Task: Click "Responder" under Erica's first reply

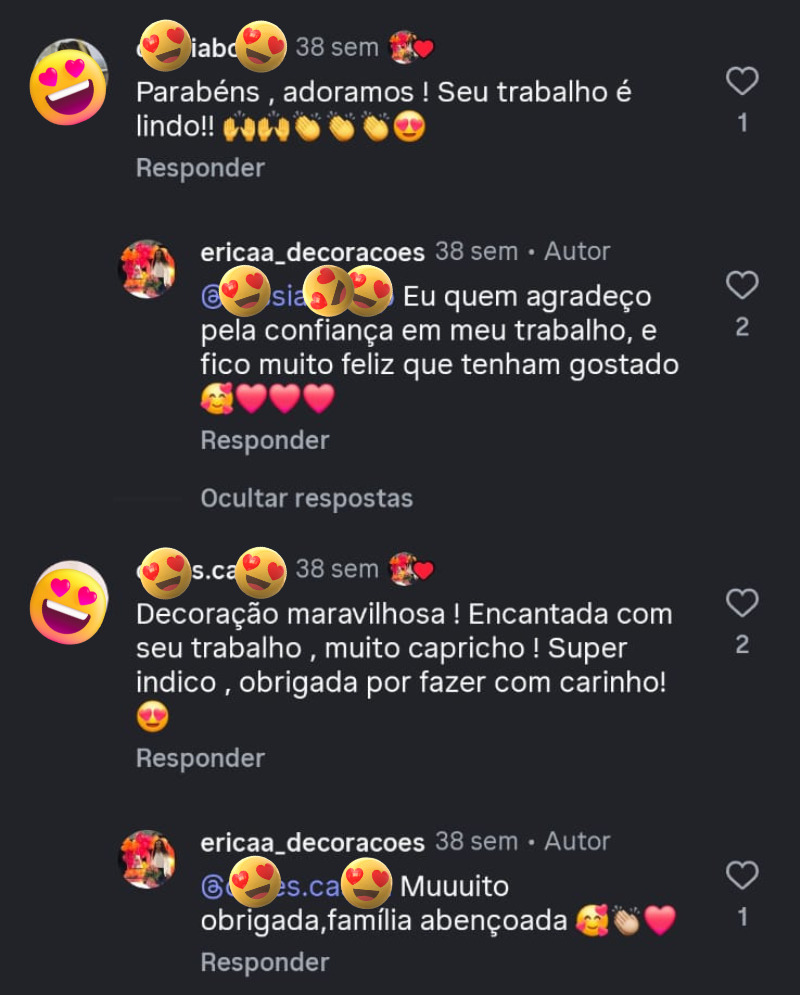Action: (263, 440)
